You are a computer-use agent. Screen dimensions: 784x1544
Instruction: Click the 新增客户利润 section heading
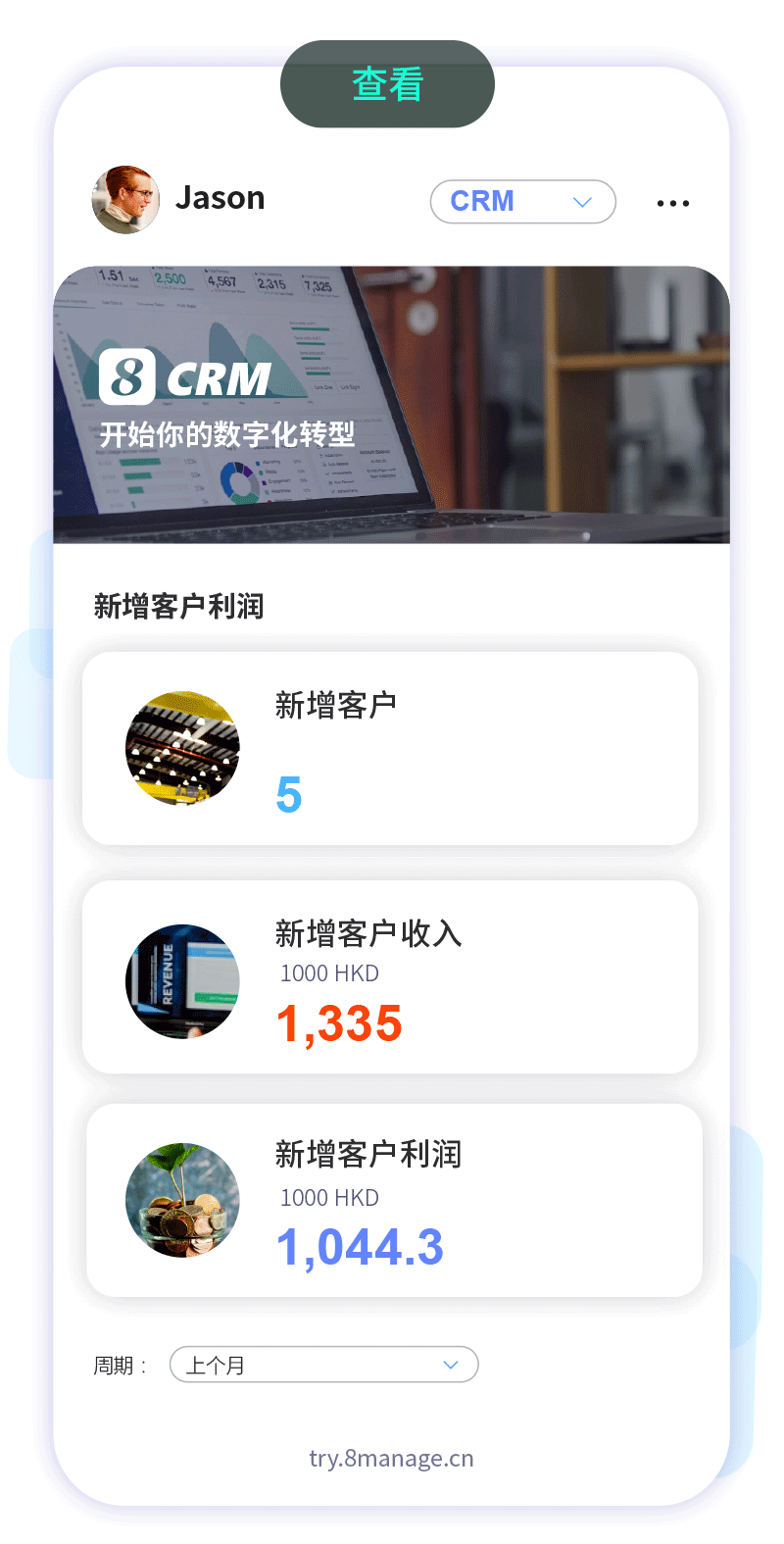179,605
